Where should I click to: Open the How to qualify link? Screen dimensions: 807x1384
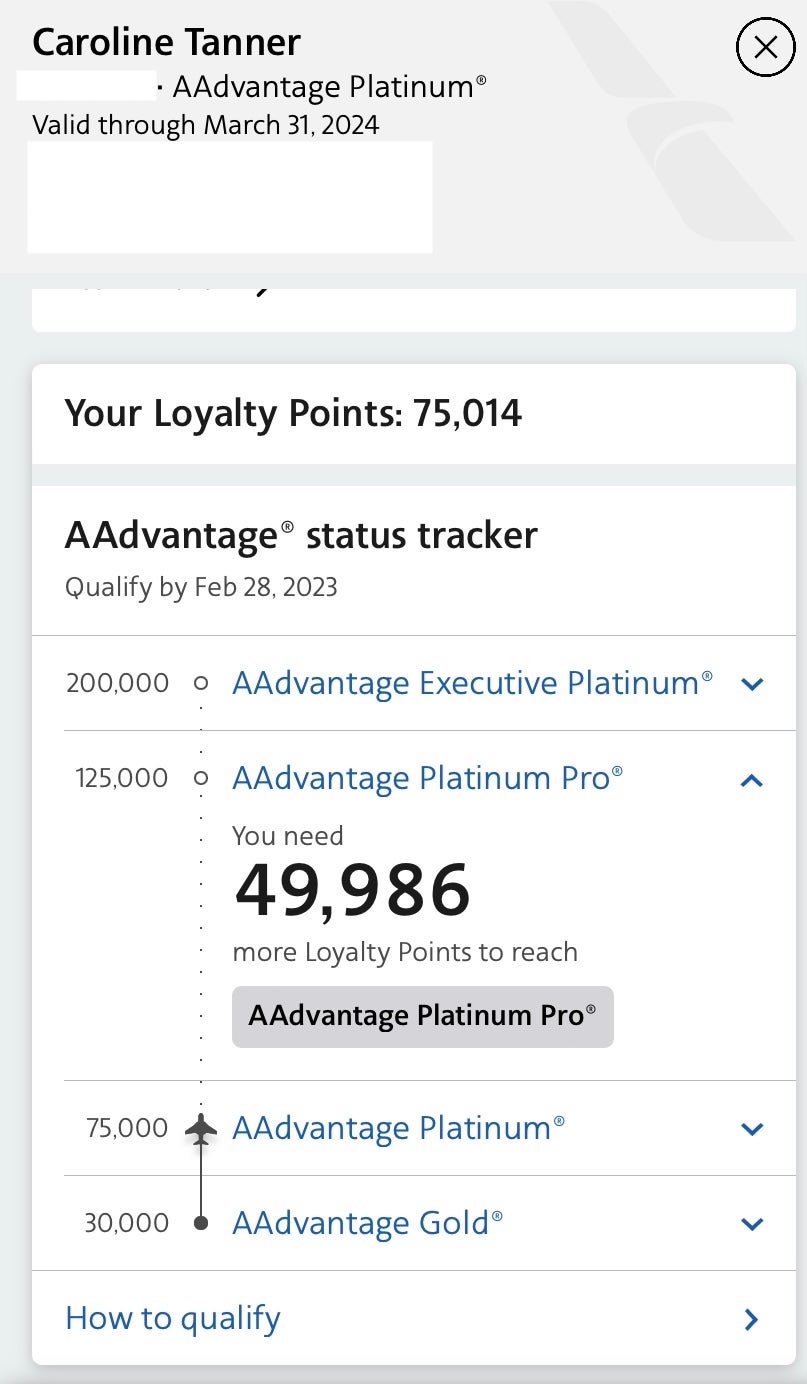(x=171, y=1318)
